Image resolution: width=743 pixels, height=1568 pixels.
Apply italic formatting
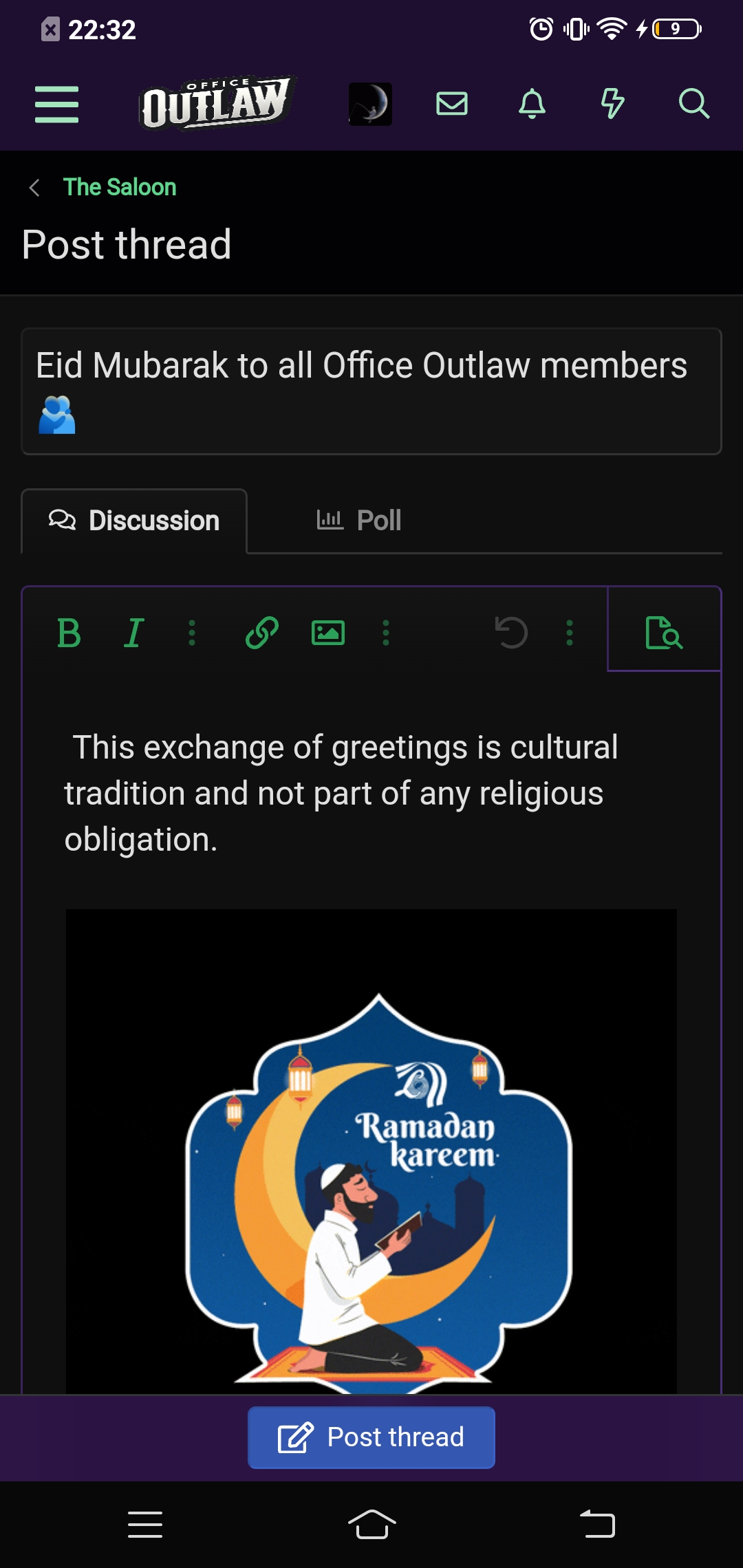[134, 633]
